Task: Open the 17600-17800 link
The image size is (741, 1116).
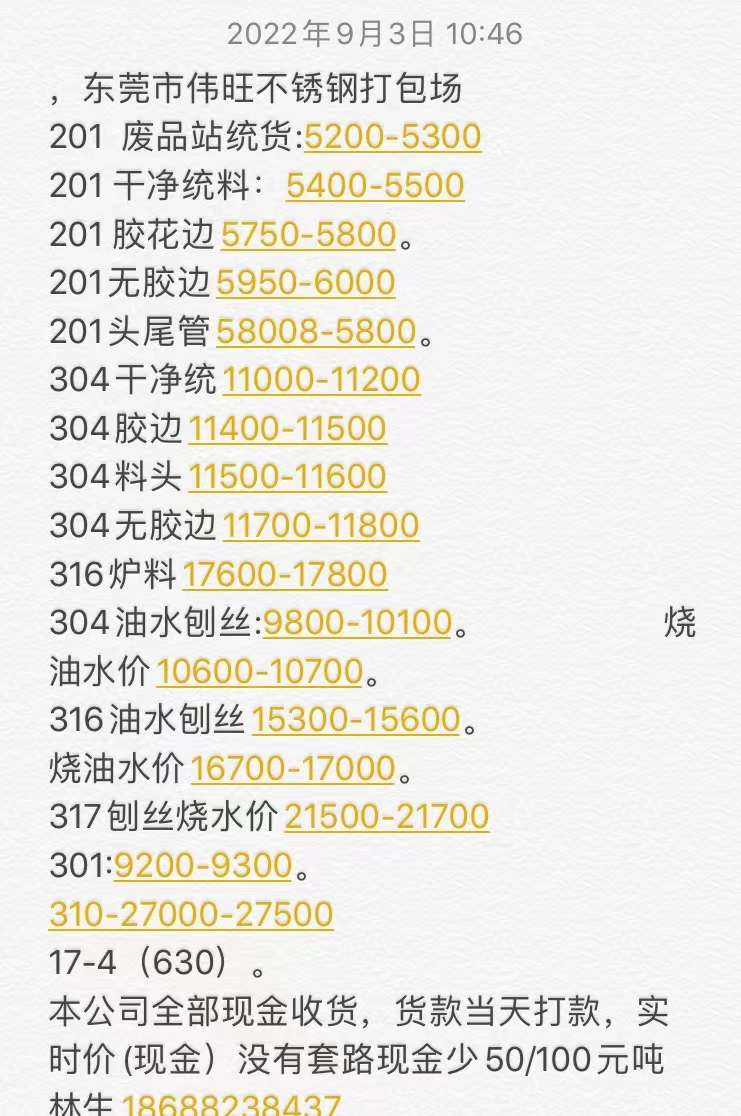Action: (x=285, y=575)
